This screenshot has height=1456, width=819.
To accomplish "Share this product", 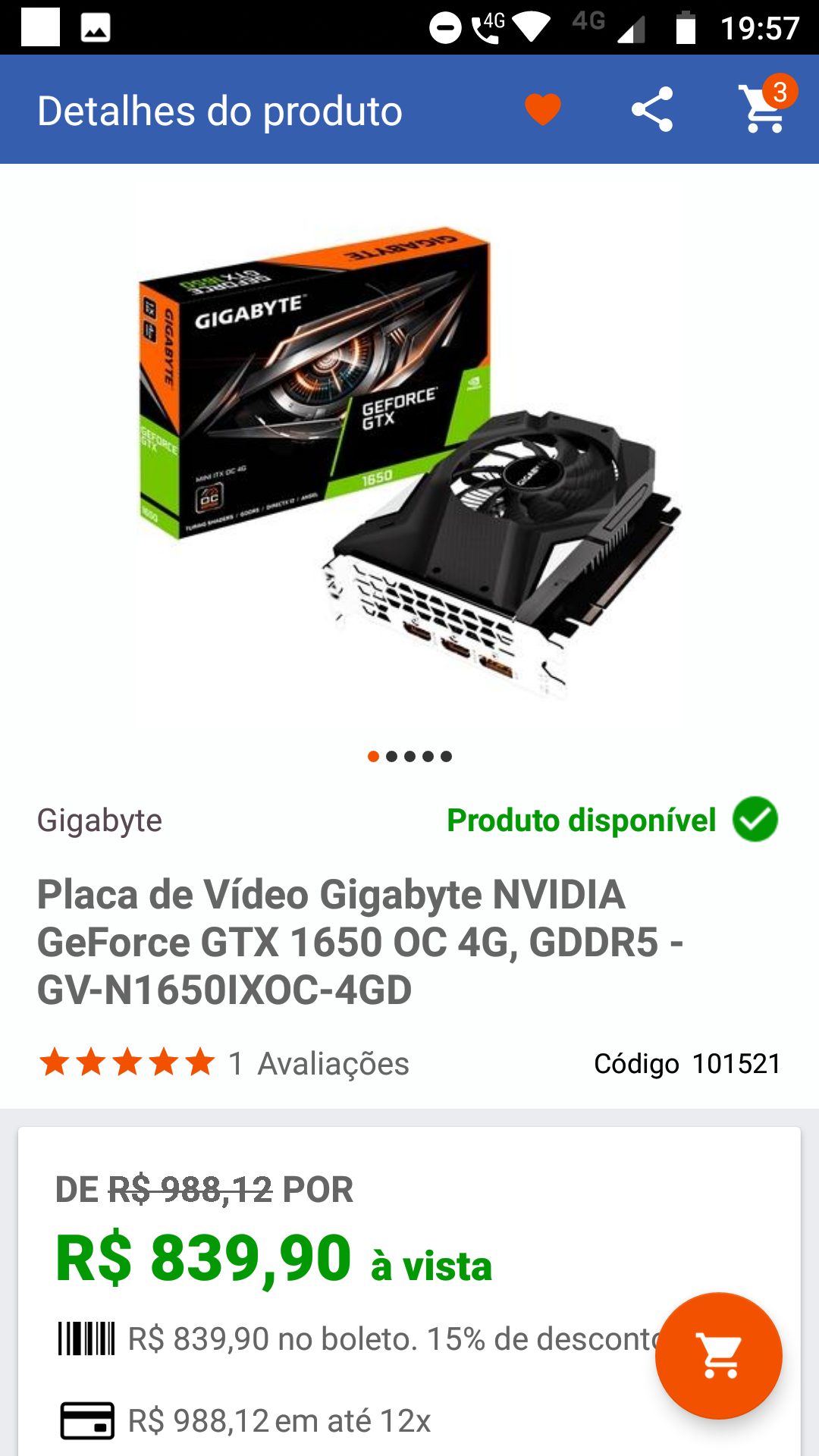I will [652, 109].
